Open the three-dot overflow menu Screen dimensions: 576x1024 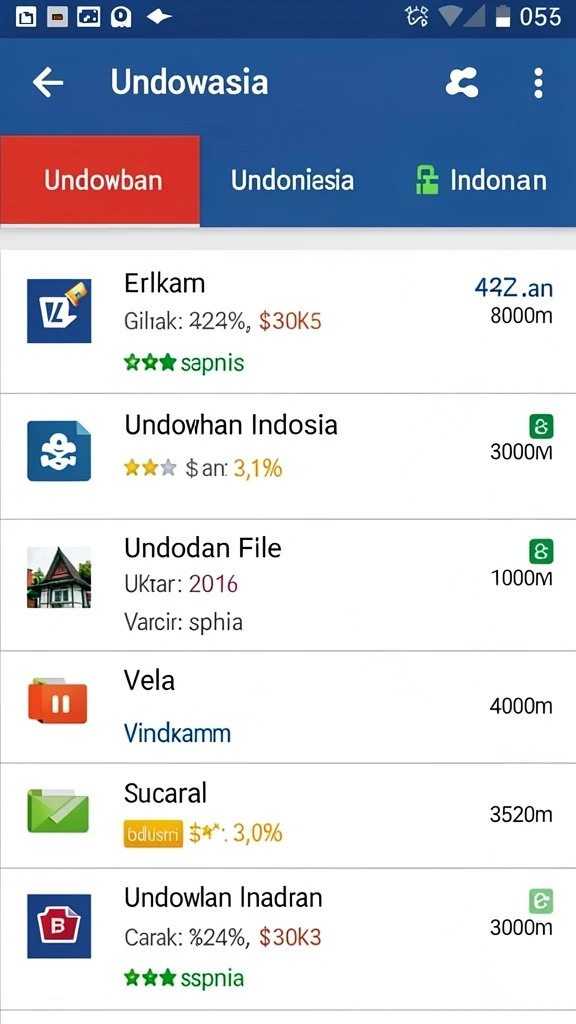pyautogui.click(x=538, y=83)
